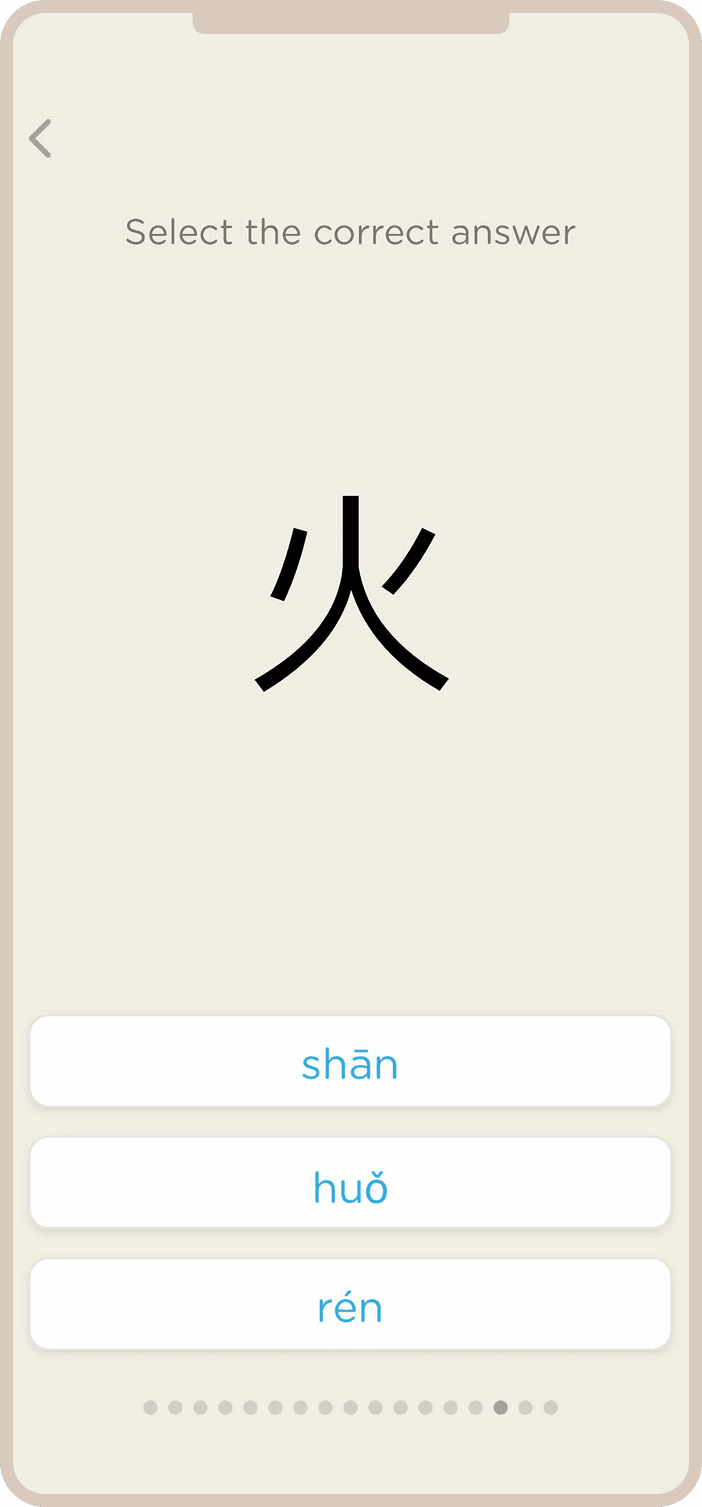Go back using the top-left arrow
The image size is (702, 1507).
tap(40, 139)
